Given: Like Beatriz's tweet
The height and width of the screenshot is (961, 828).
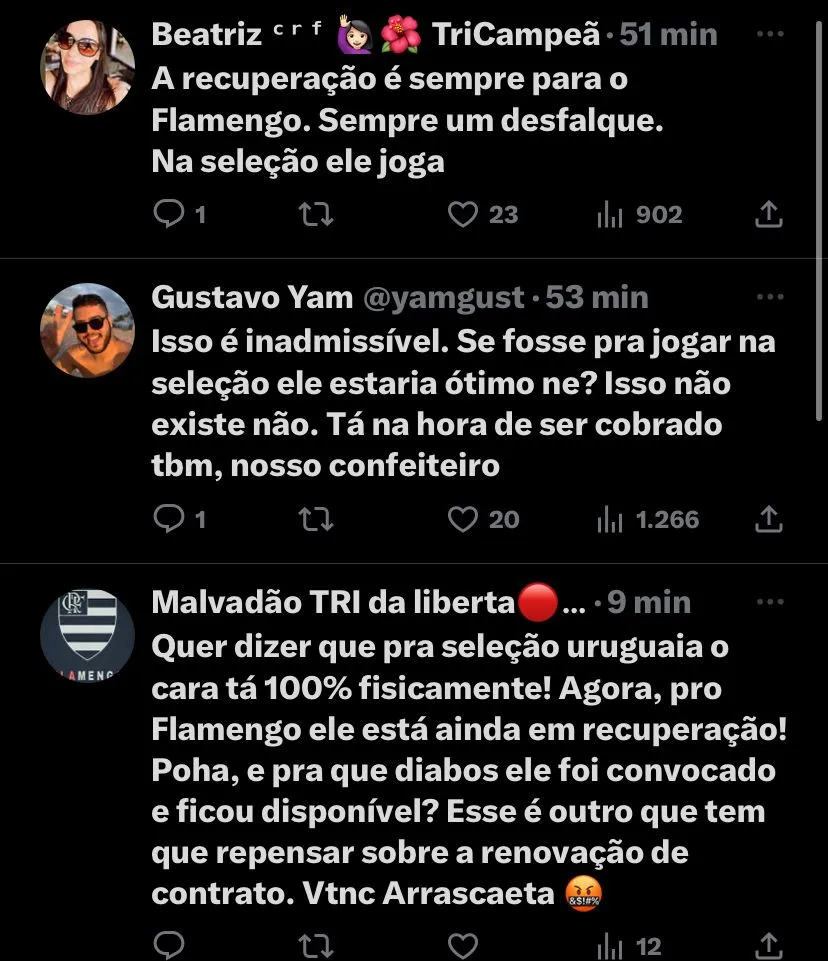Looking at the screenshot, I should click(x=462, y=214).
